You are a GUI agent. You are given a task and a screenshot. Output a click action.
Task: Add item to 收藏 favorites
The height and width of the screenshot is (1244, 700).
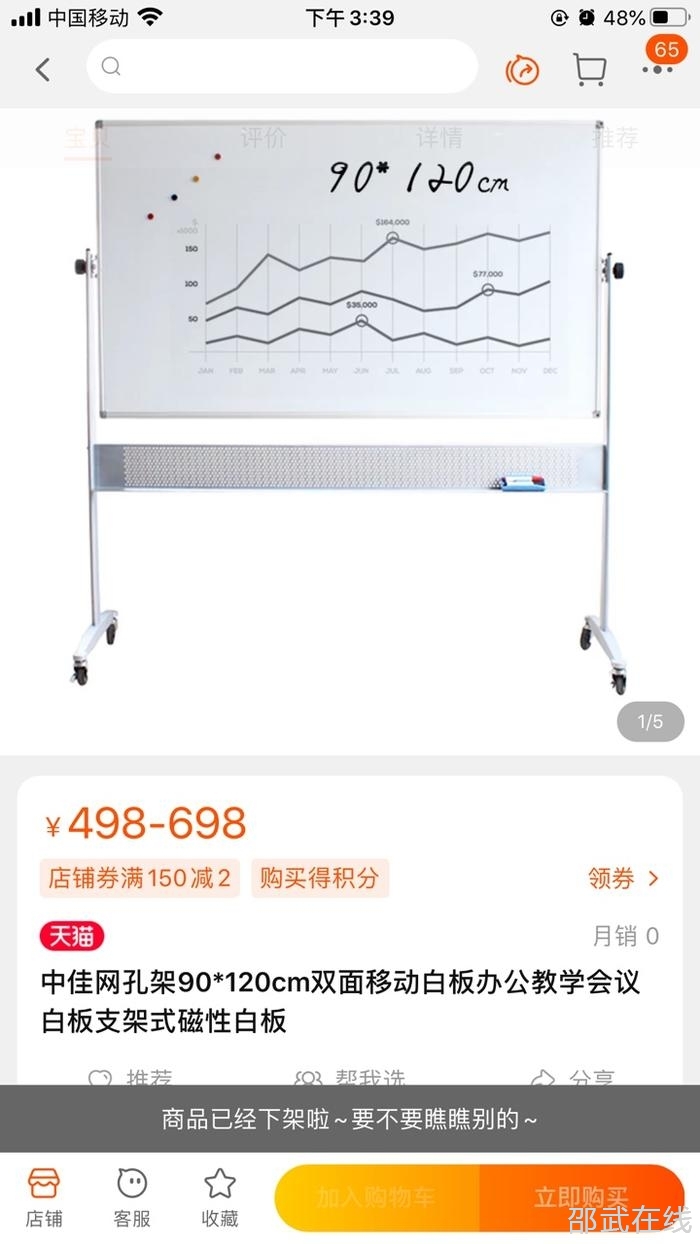220,1197
